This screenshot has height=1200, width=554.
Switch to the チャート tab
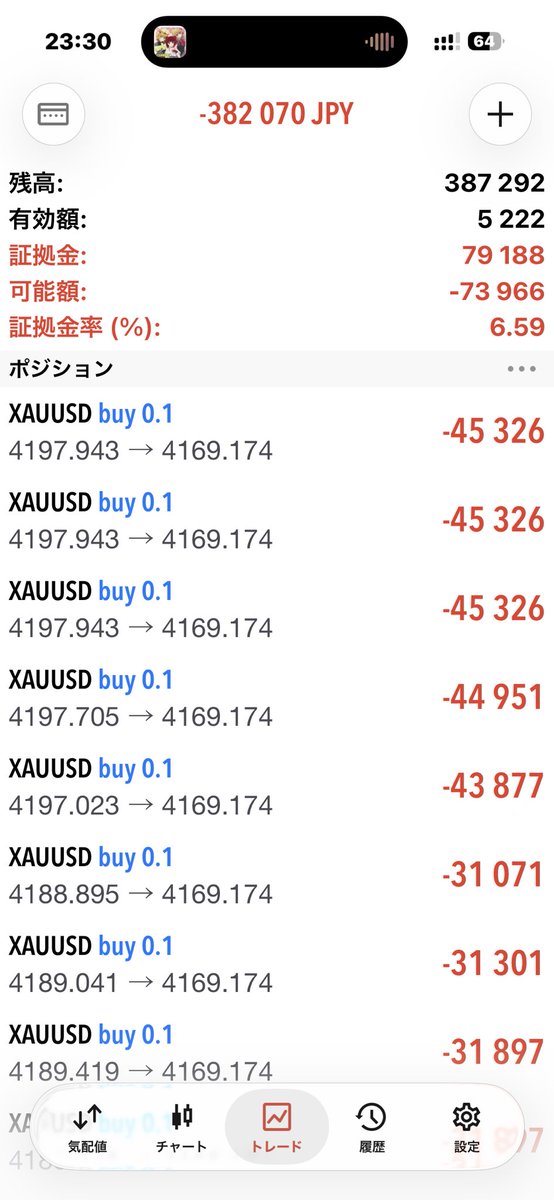pyautogui.click(x=181, y=1128)
